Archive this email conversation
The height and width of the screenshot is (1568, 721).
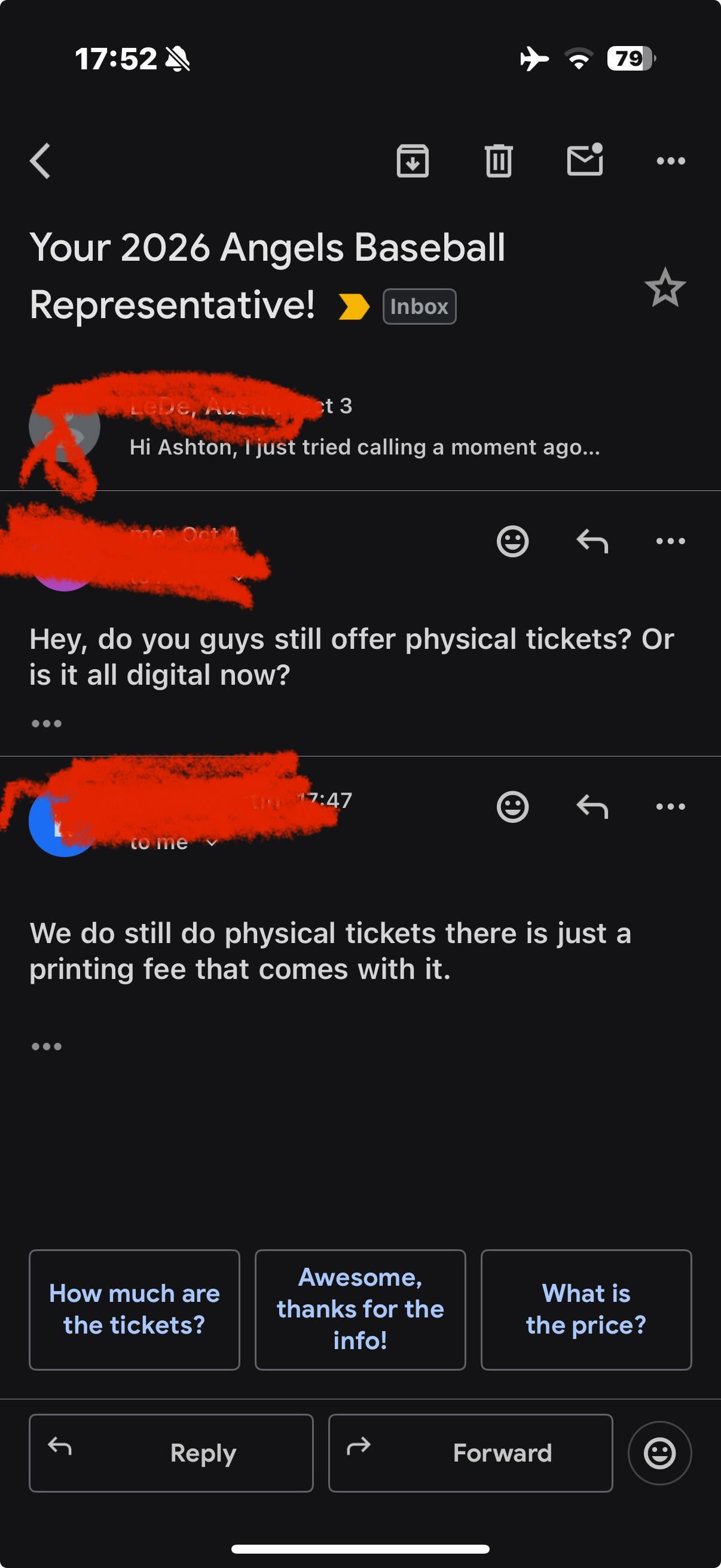click(x=413, y=161)
